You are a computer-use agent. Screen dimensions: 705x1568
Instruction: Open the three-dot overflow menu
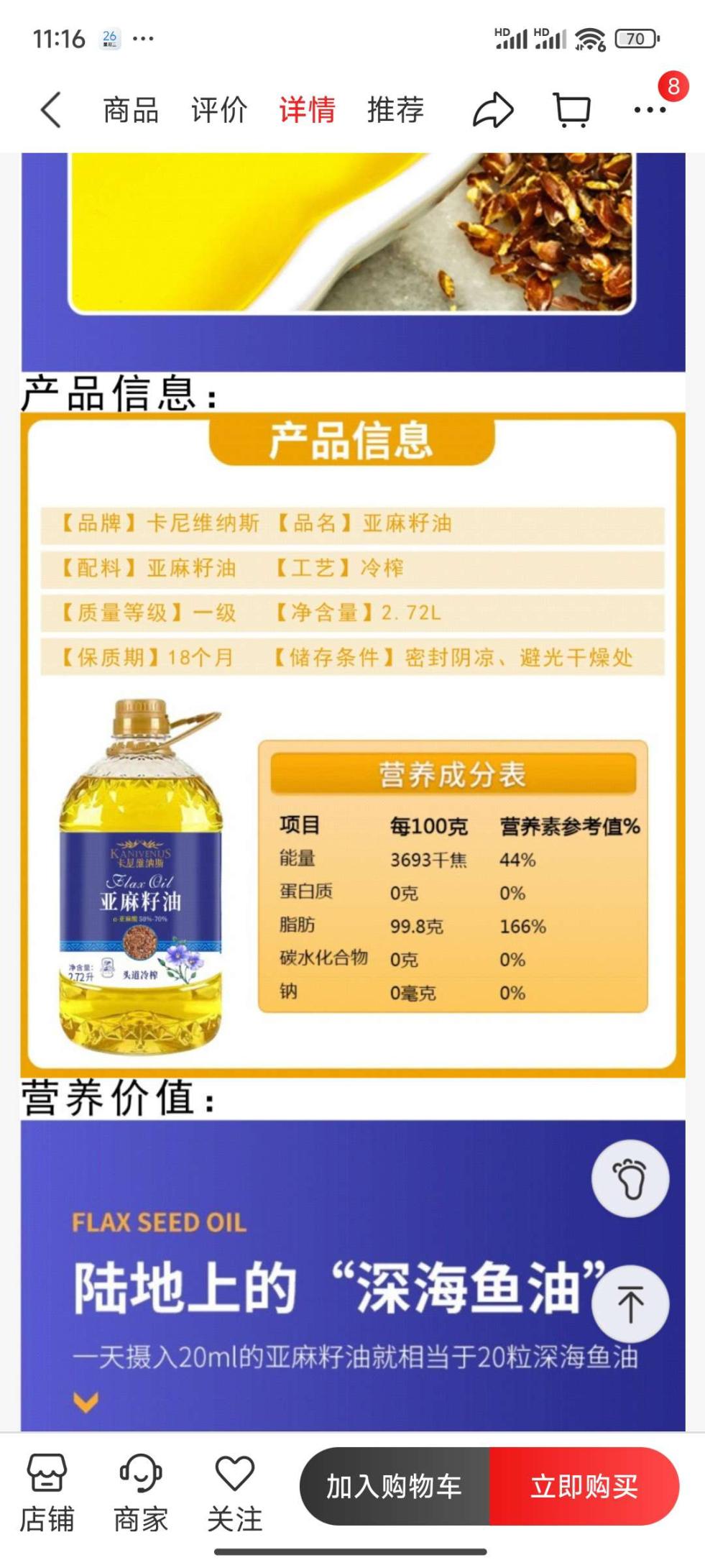point(650,110)
